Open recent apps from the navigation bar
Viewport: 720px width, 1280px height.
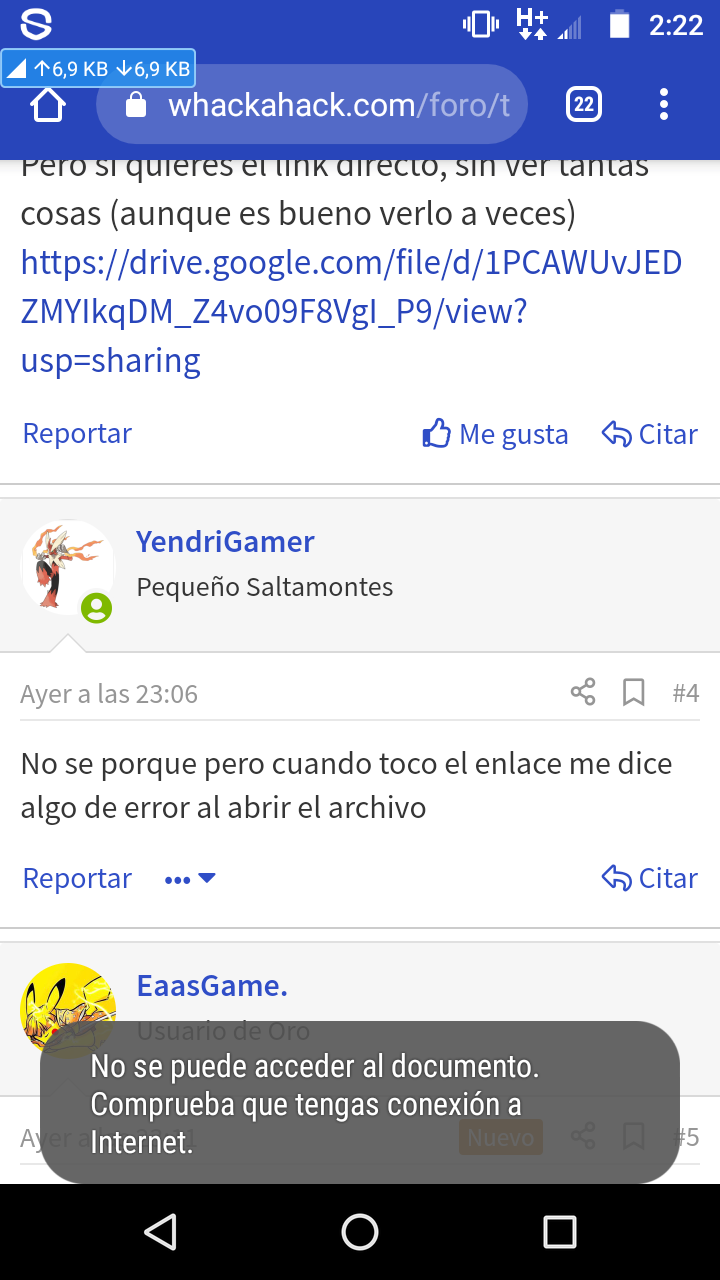[559, 1232]
